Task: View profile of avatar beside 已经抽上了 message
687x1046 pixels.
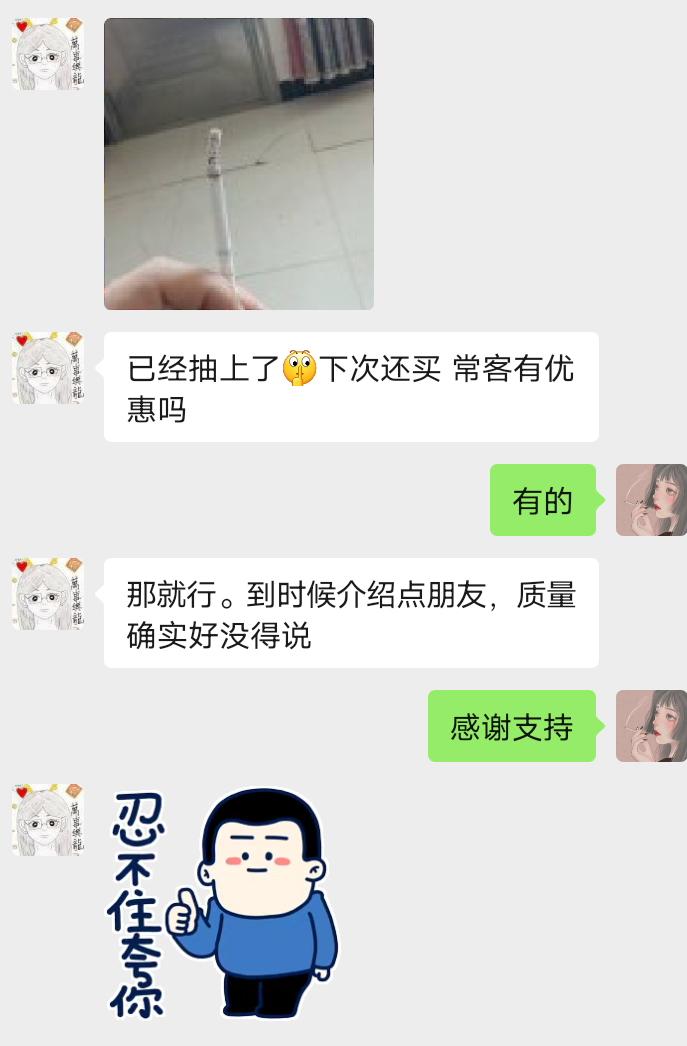Action: tap(47, 368)
